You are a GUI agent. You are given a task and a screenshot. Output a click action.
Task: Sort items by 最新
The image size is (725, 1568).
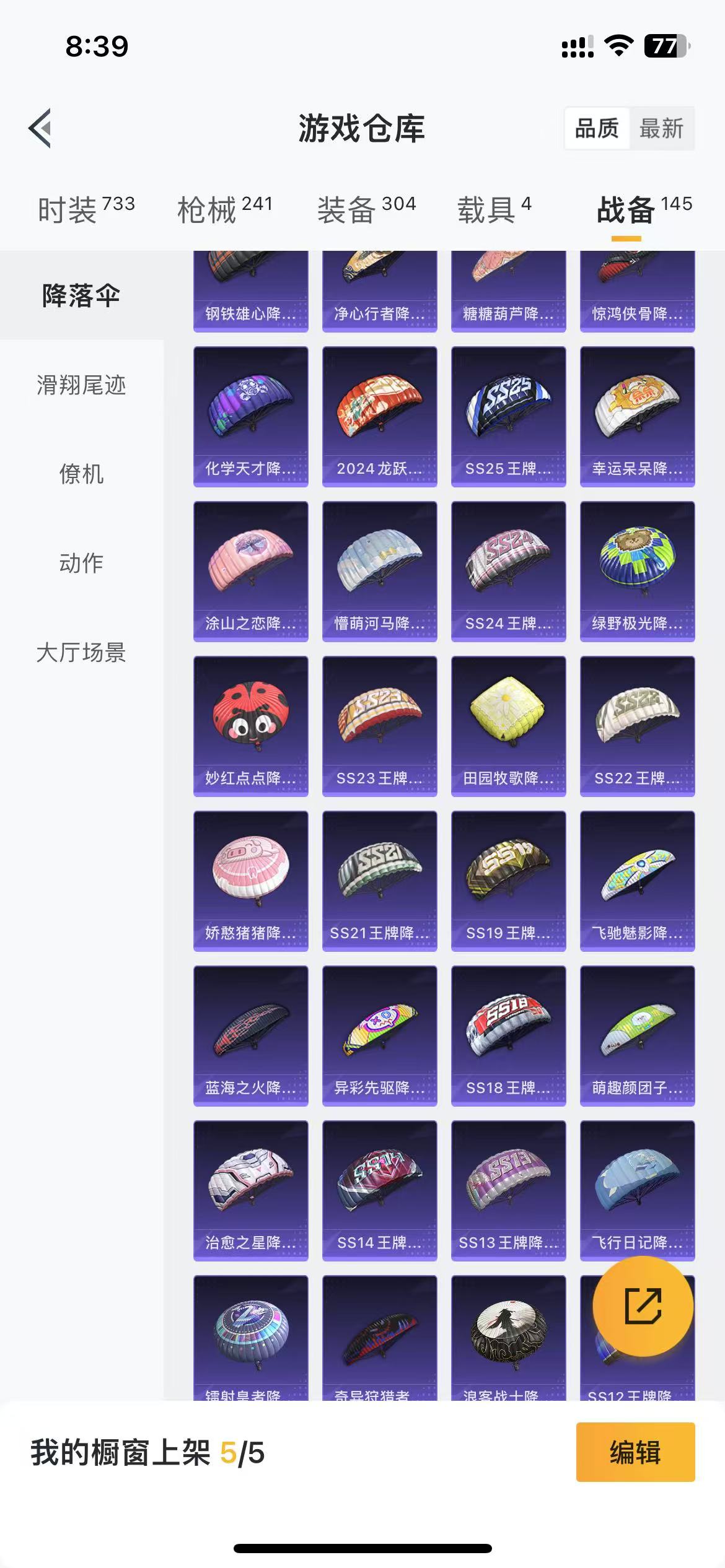click(x=661, y=128)
